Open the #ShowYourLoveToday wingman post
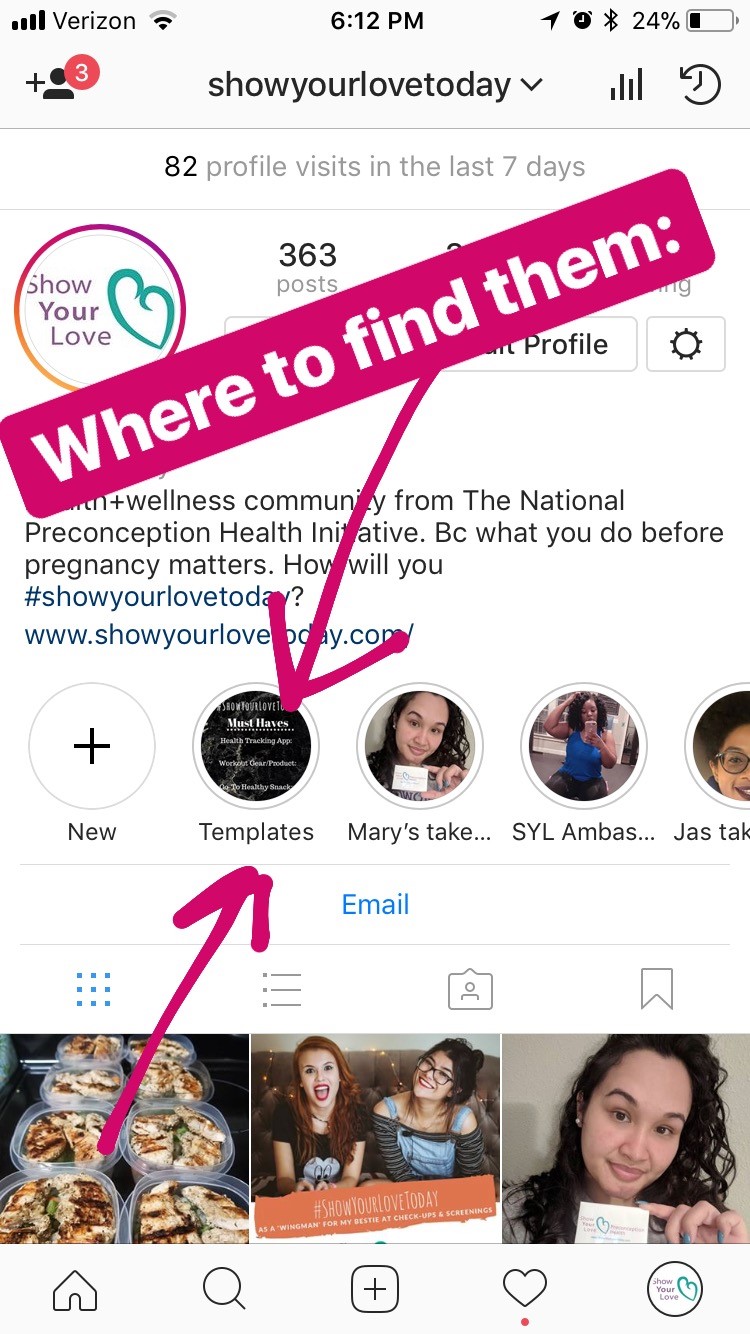750x1334 pixels. [x=375, y=1138]
